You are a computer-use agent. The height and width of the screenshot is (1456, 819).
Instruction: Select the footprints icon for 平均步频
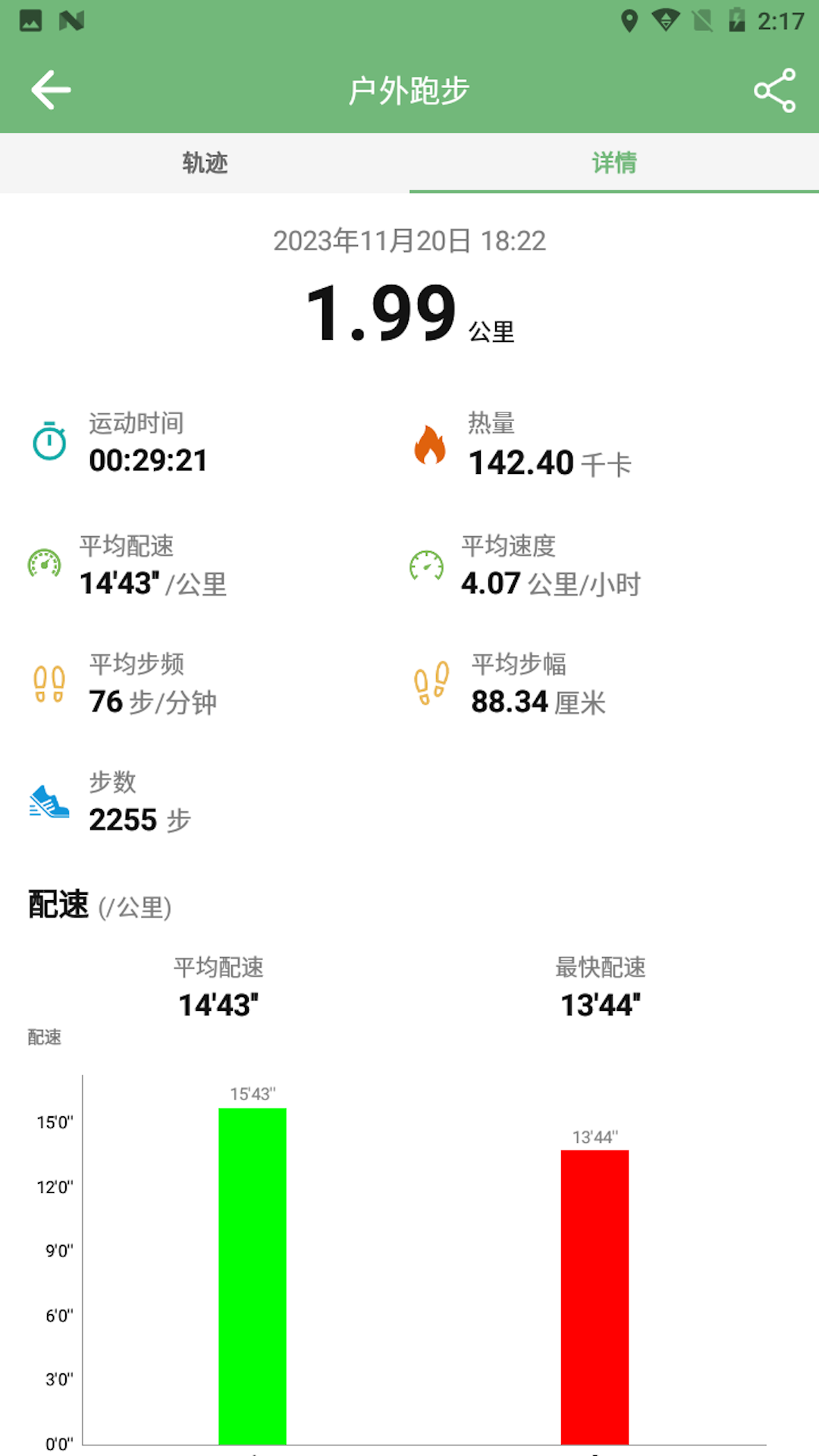(48, 682)
